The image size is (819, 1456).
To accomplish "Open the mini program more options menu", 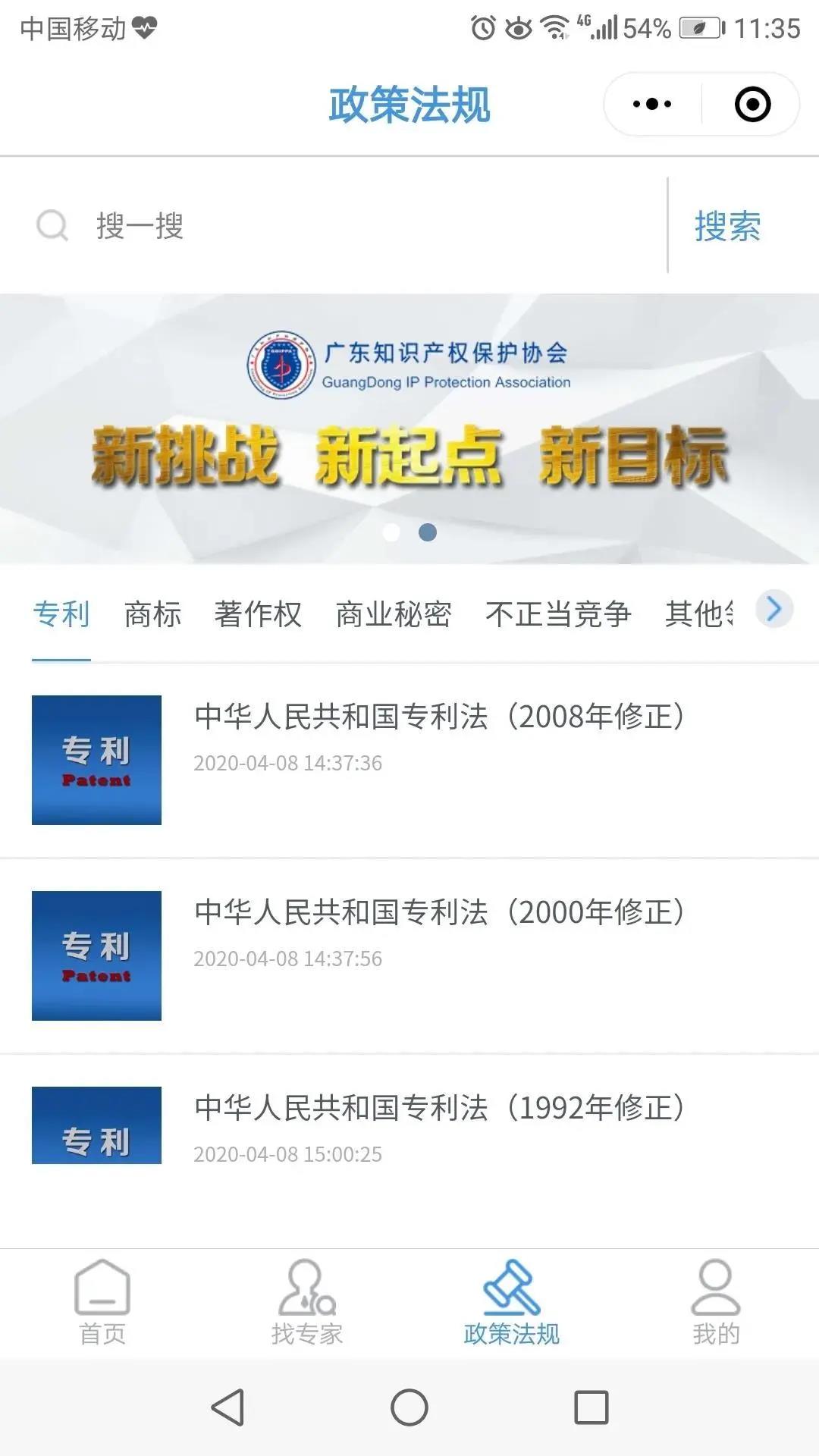I will [652, 105].
